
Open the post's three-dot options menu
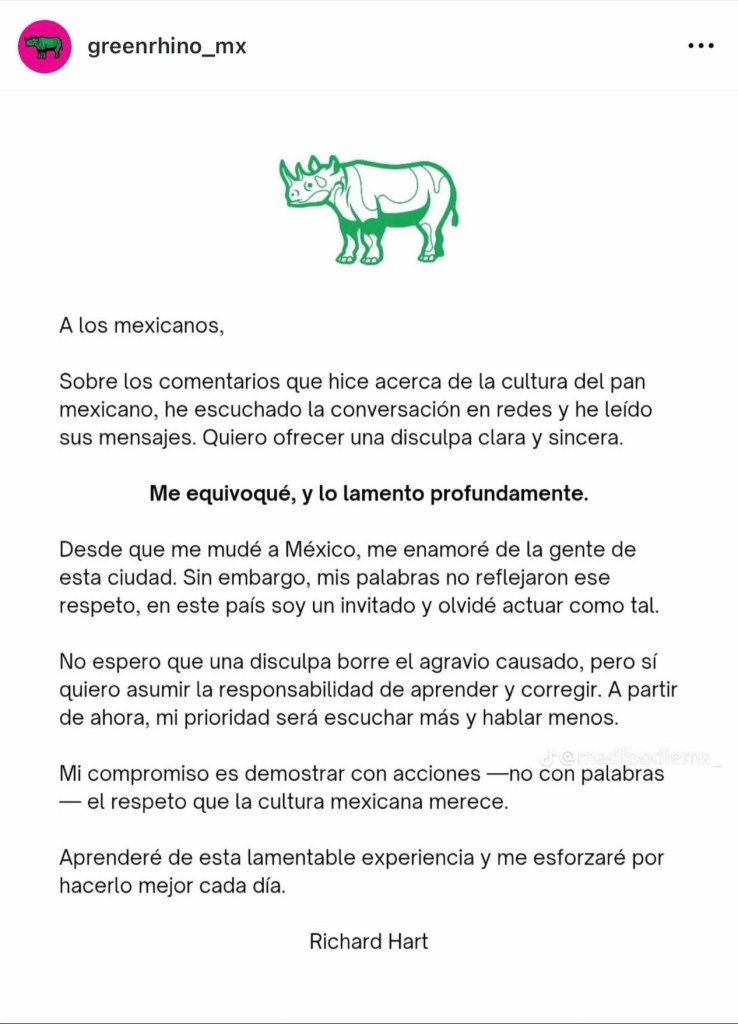click(700, 46)
